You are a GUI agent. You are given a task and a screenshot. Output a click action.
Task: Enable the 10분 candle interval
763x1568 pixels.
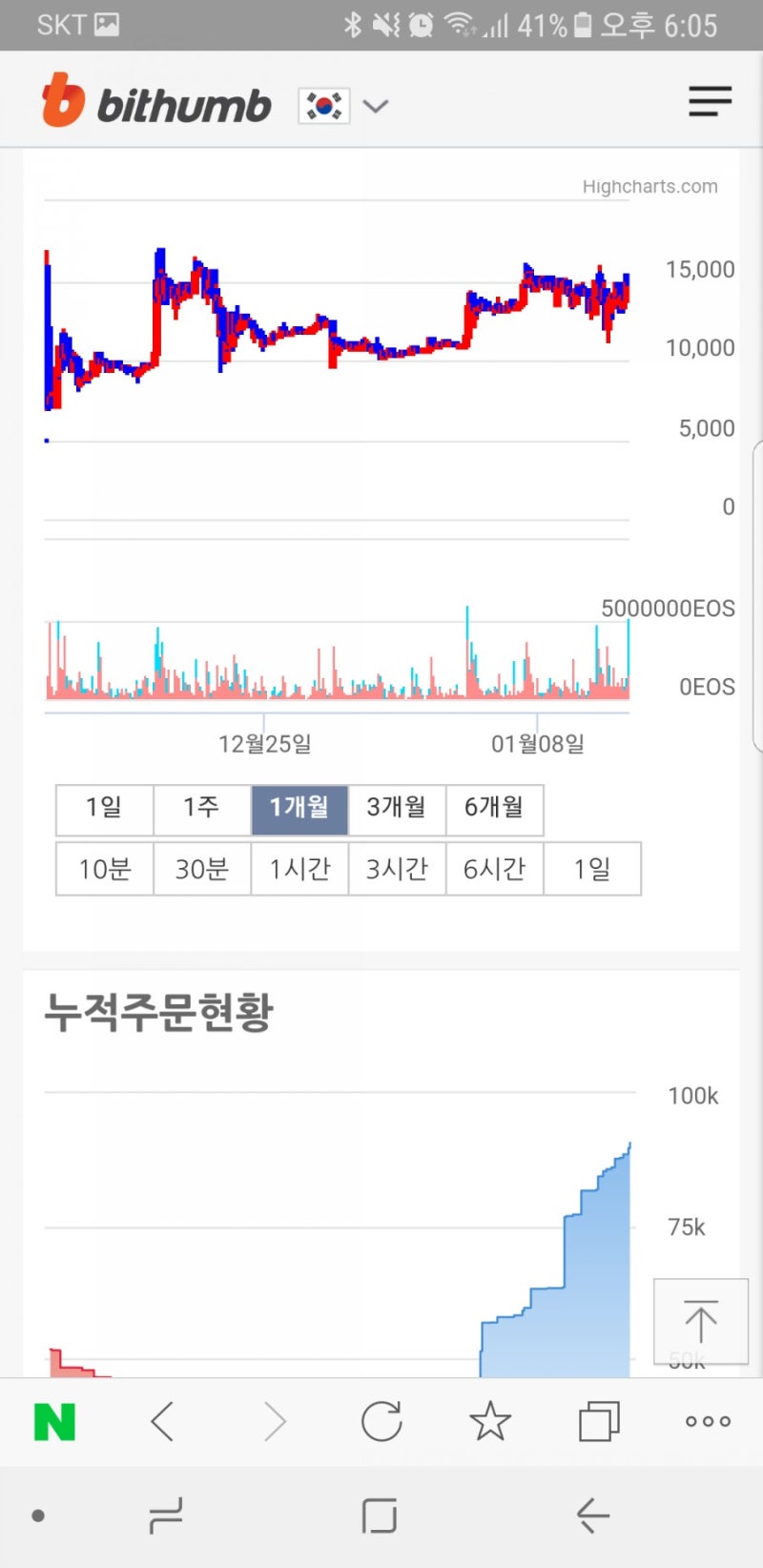(x=104, y=869)
